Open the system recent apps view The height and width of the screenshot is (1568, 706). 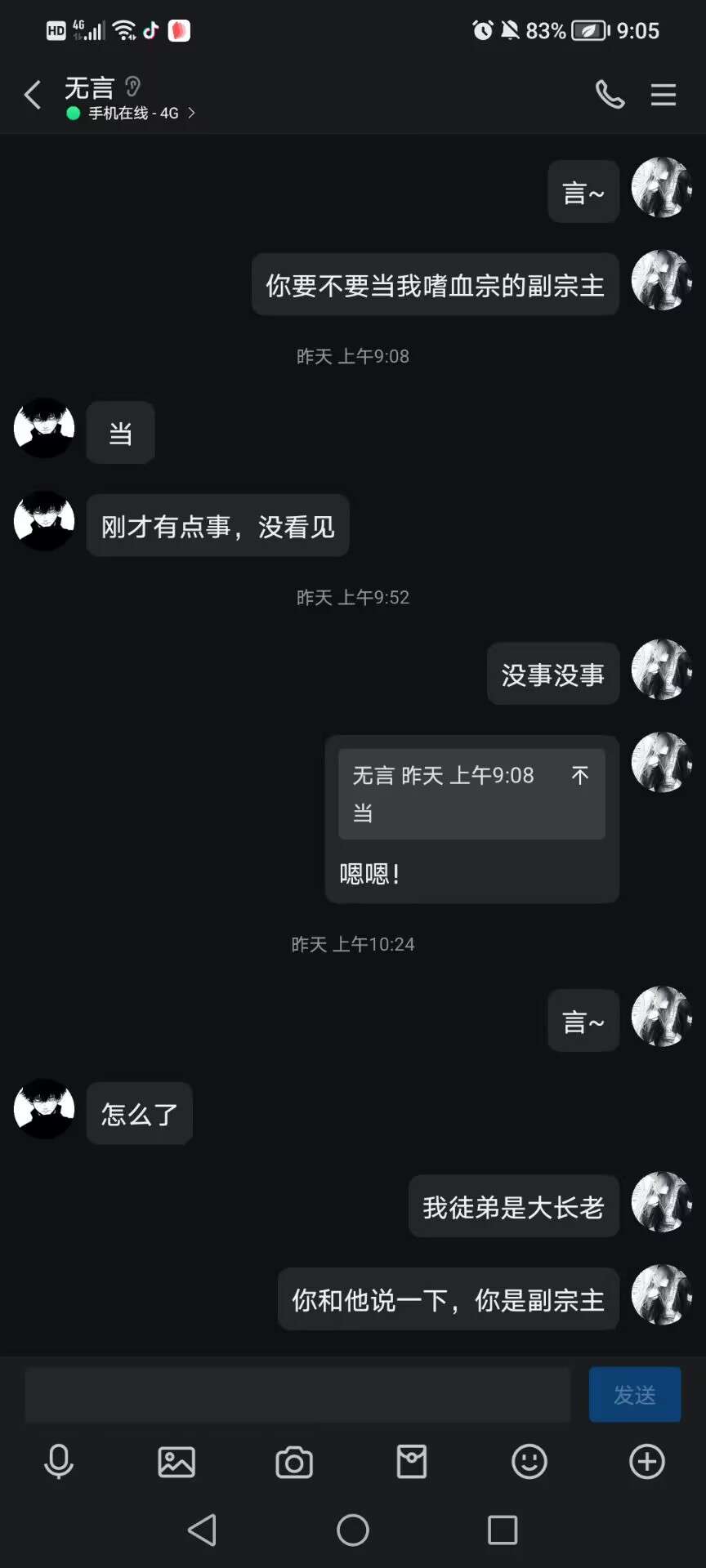coord(502,1530)
